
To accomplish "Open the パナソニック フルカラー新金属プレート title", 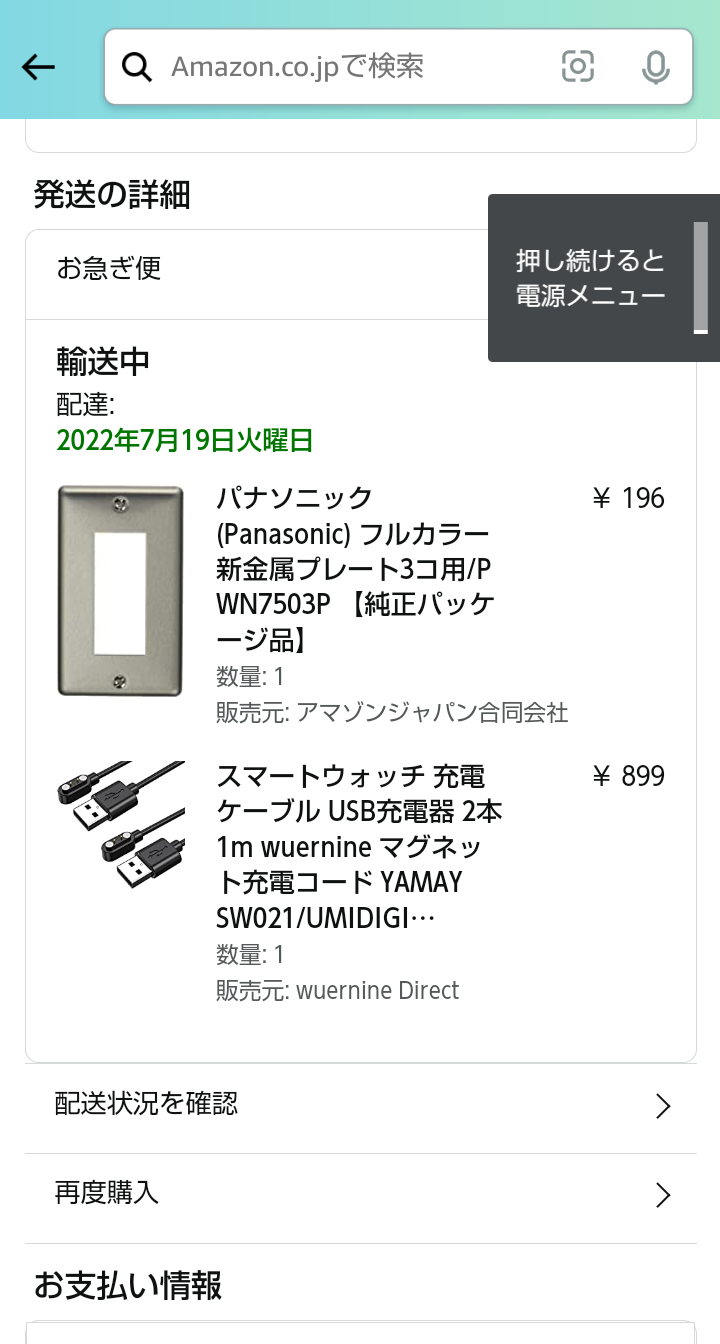I will coord(355,568).
